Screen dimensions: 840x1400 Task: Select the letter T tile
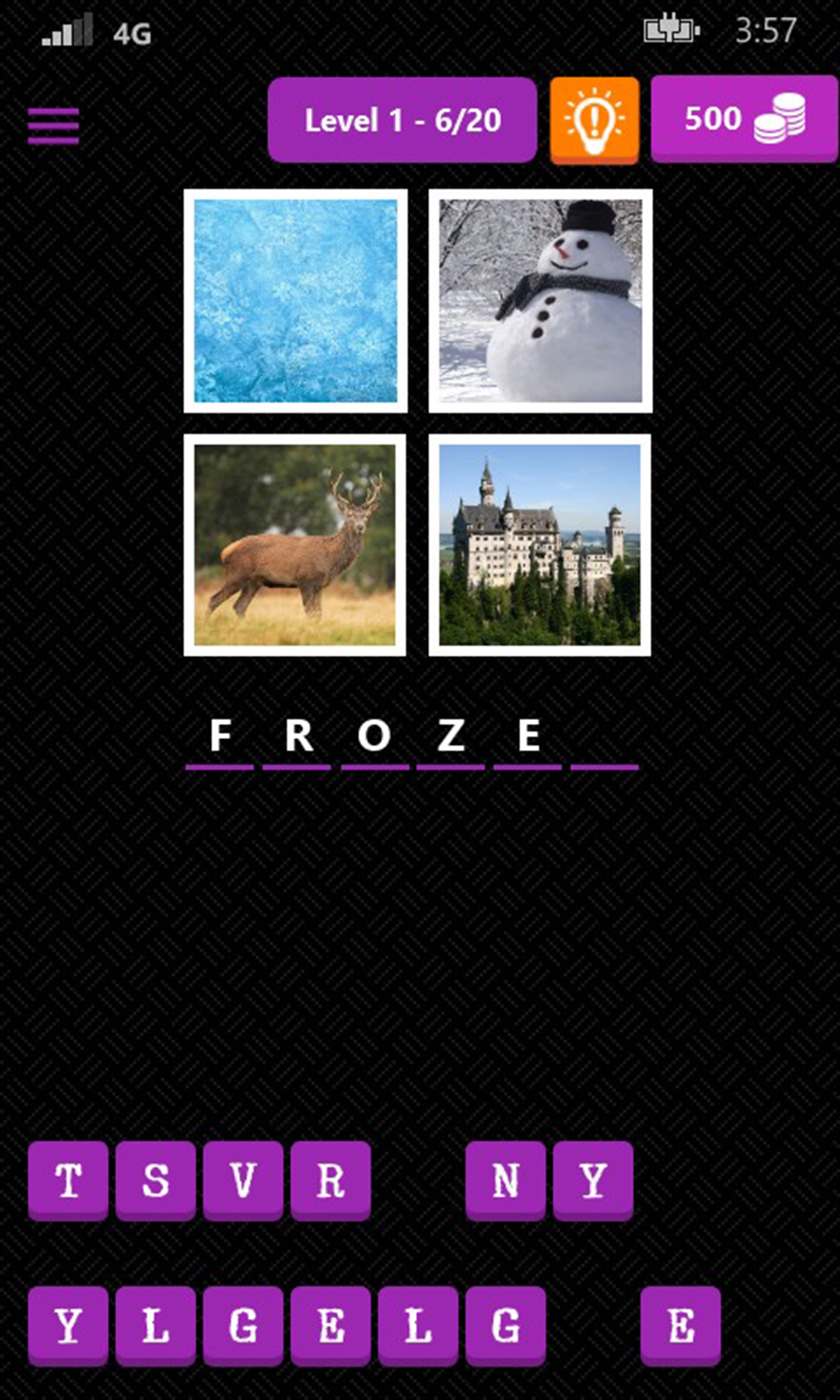68,1180
